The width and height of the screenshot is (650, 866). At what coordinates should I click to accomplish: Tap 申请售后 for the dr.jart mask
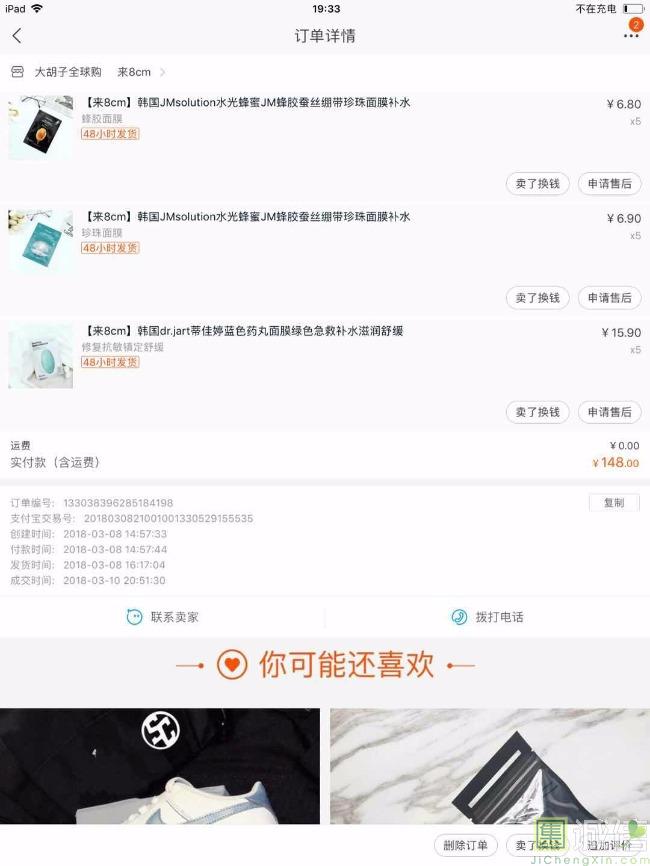609,412
